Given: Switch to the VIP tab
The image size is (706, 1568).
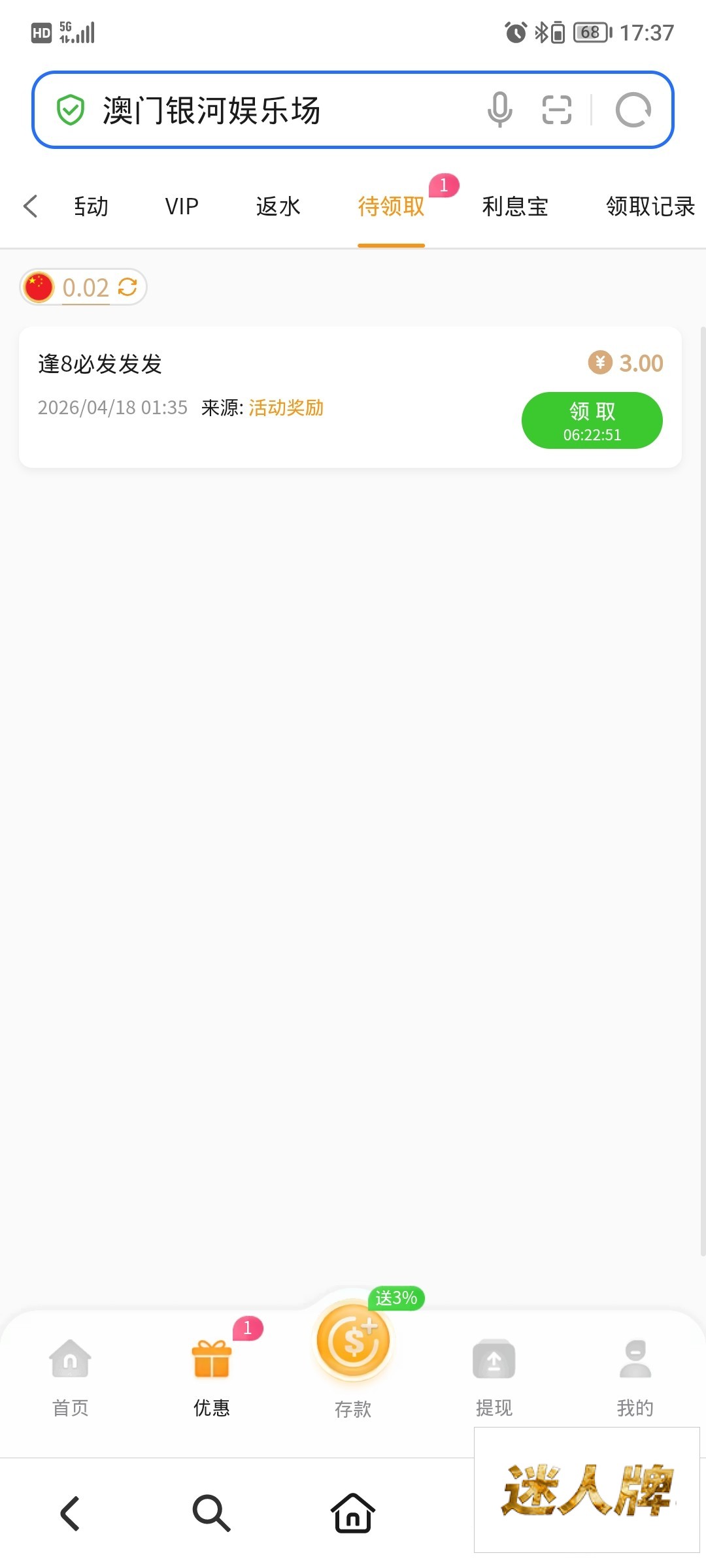Looking at the screenshot, I should 182,206.
